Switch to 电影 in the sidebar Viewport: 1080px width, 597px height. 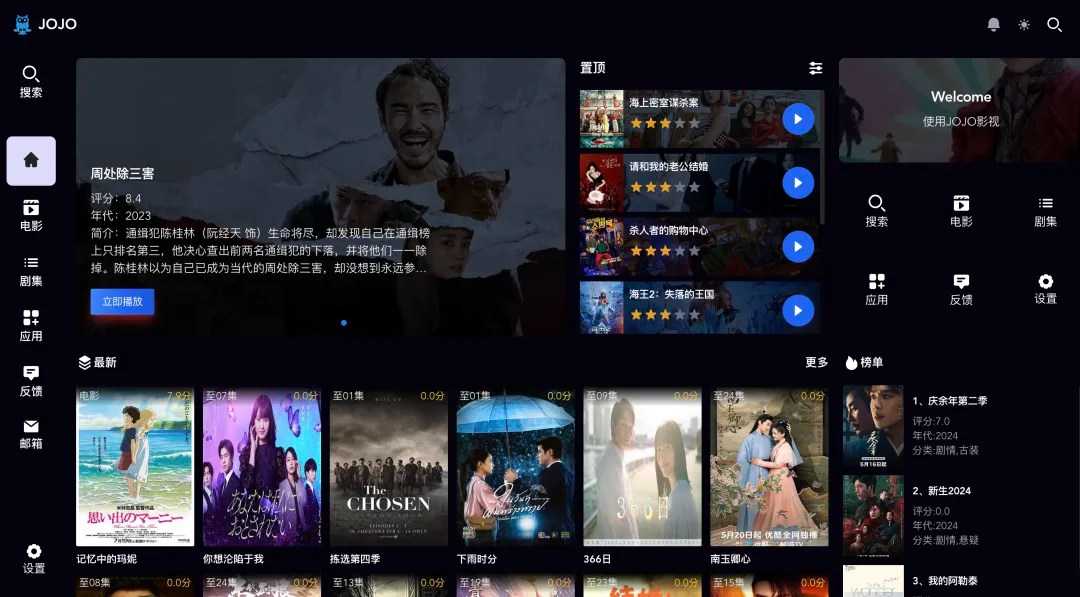tap(31, 214)
